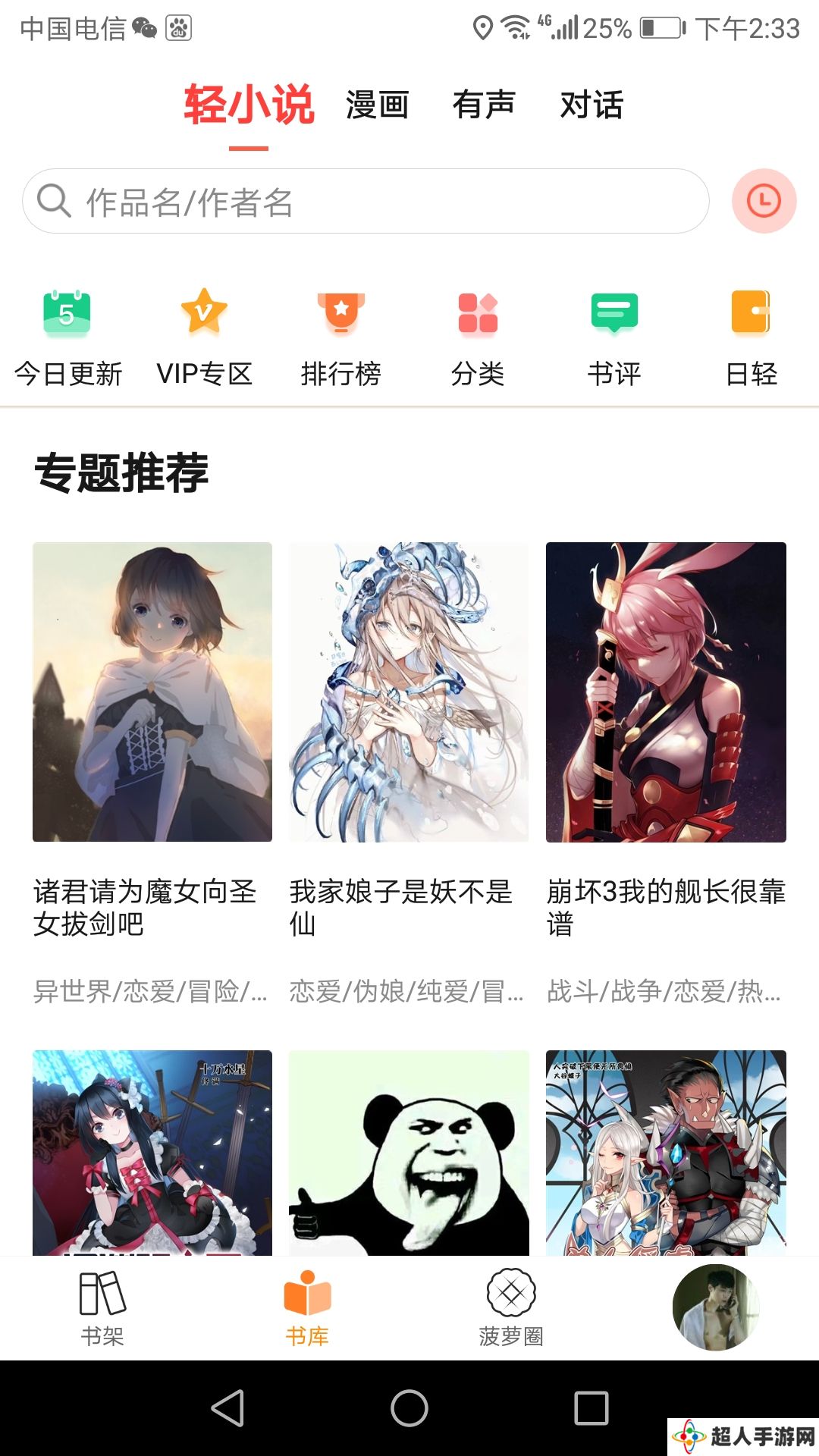
Task: Switch to the 漫画 tab
Action: (x=377, y=105)
